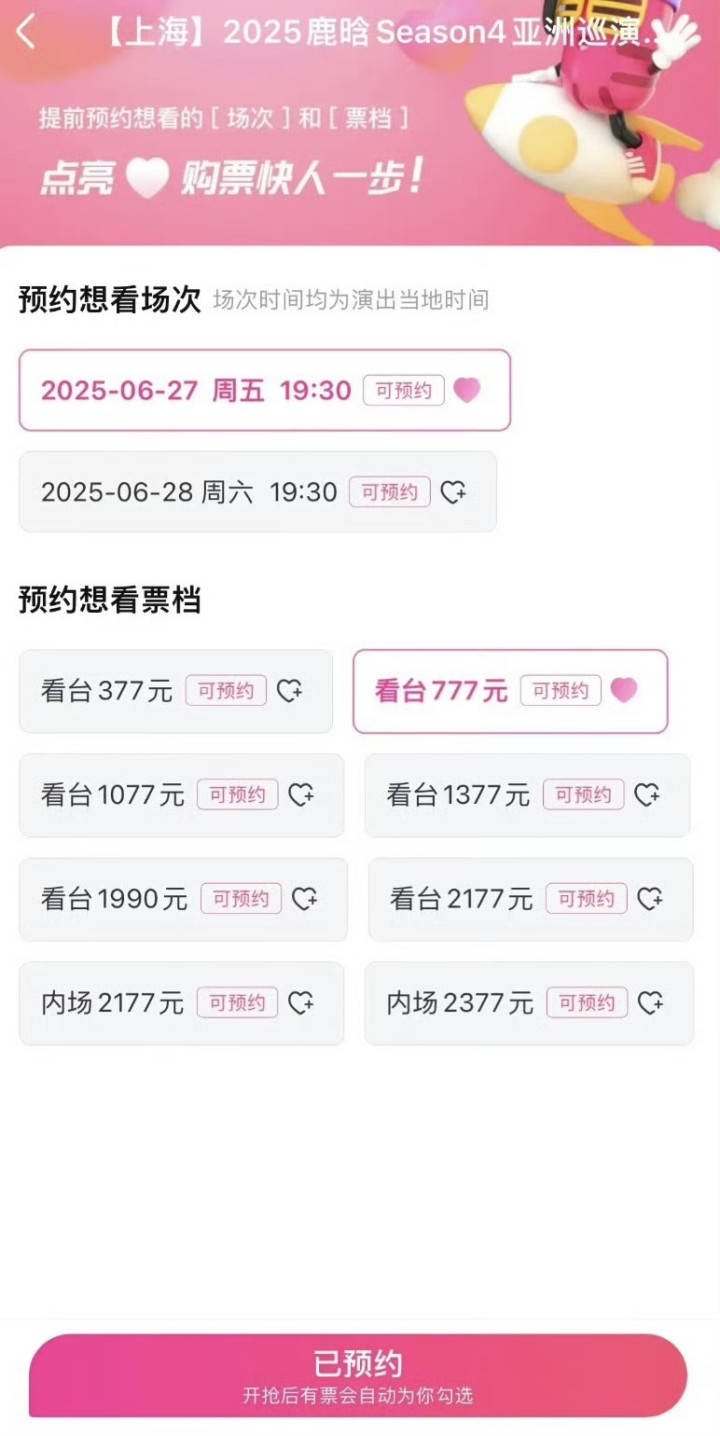Go back using the top-left arrow

click(x=26, y=32)
